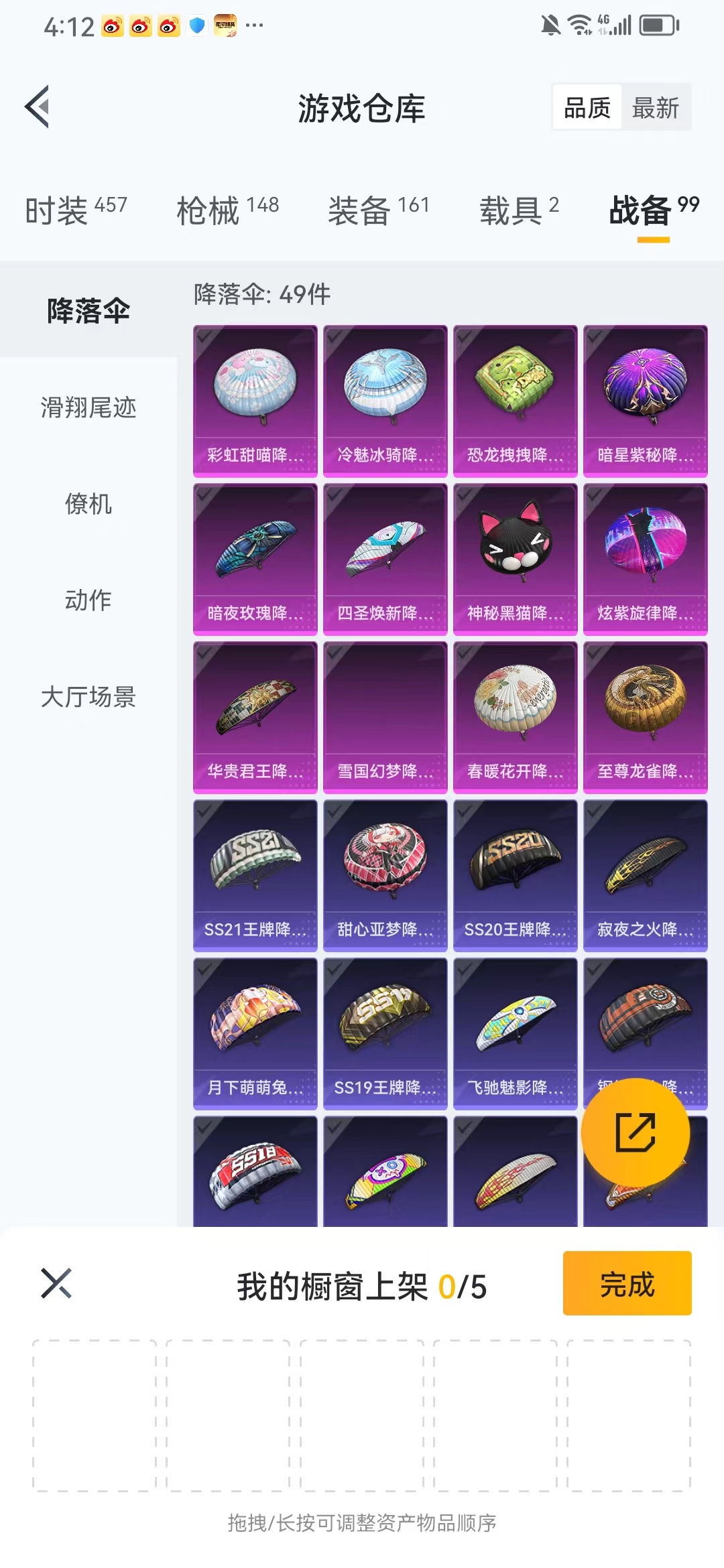The height and width of the screenshot is (1568, 724).
Task: Select the 飞驰魅影降落伞 item
Action: [x=516, y=1034]
